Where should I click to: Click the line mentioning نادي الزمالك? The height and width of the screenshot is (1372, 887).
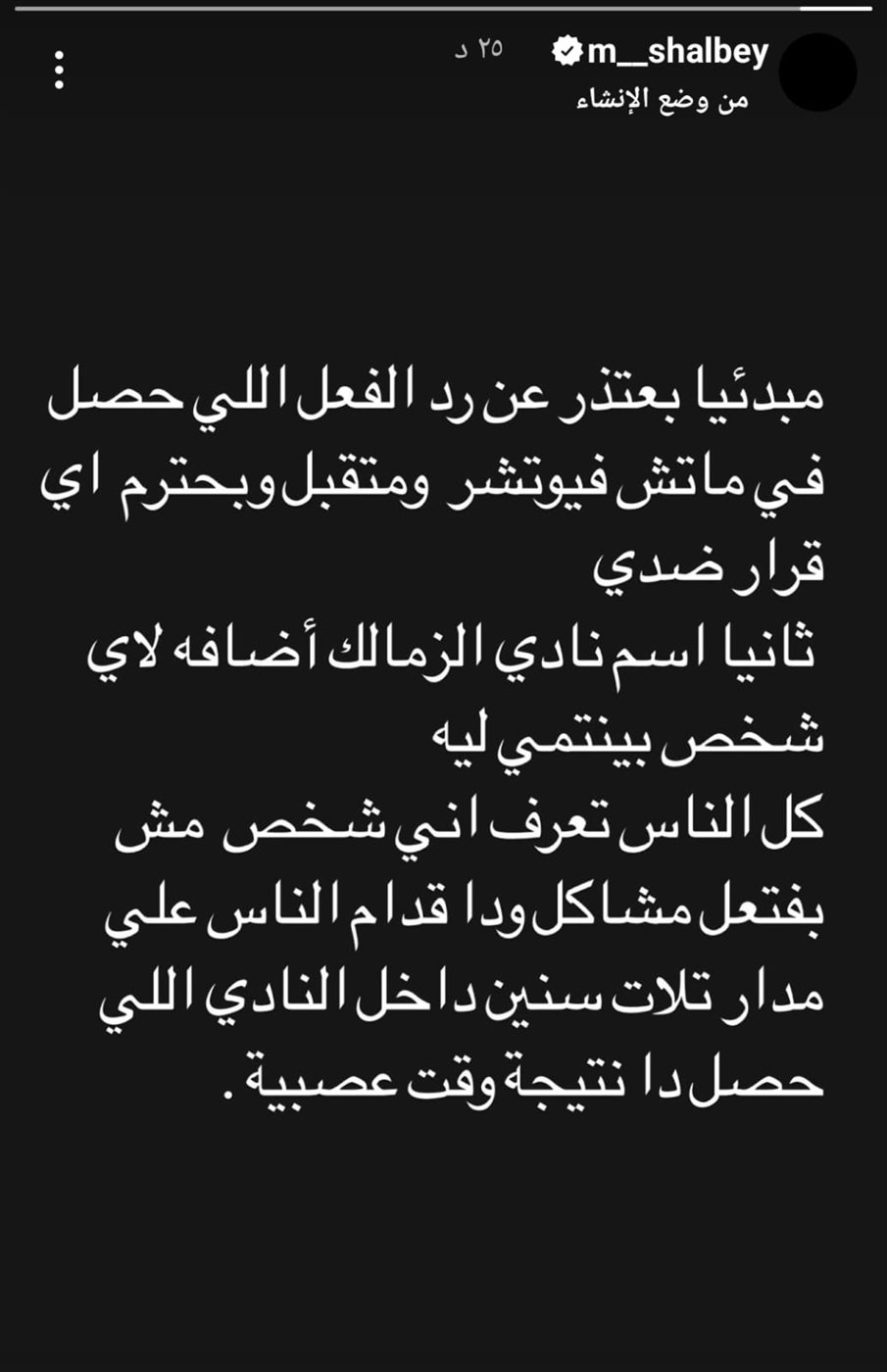(x=441, y=647)
